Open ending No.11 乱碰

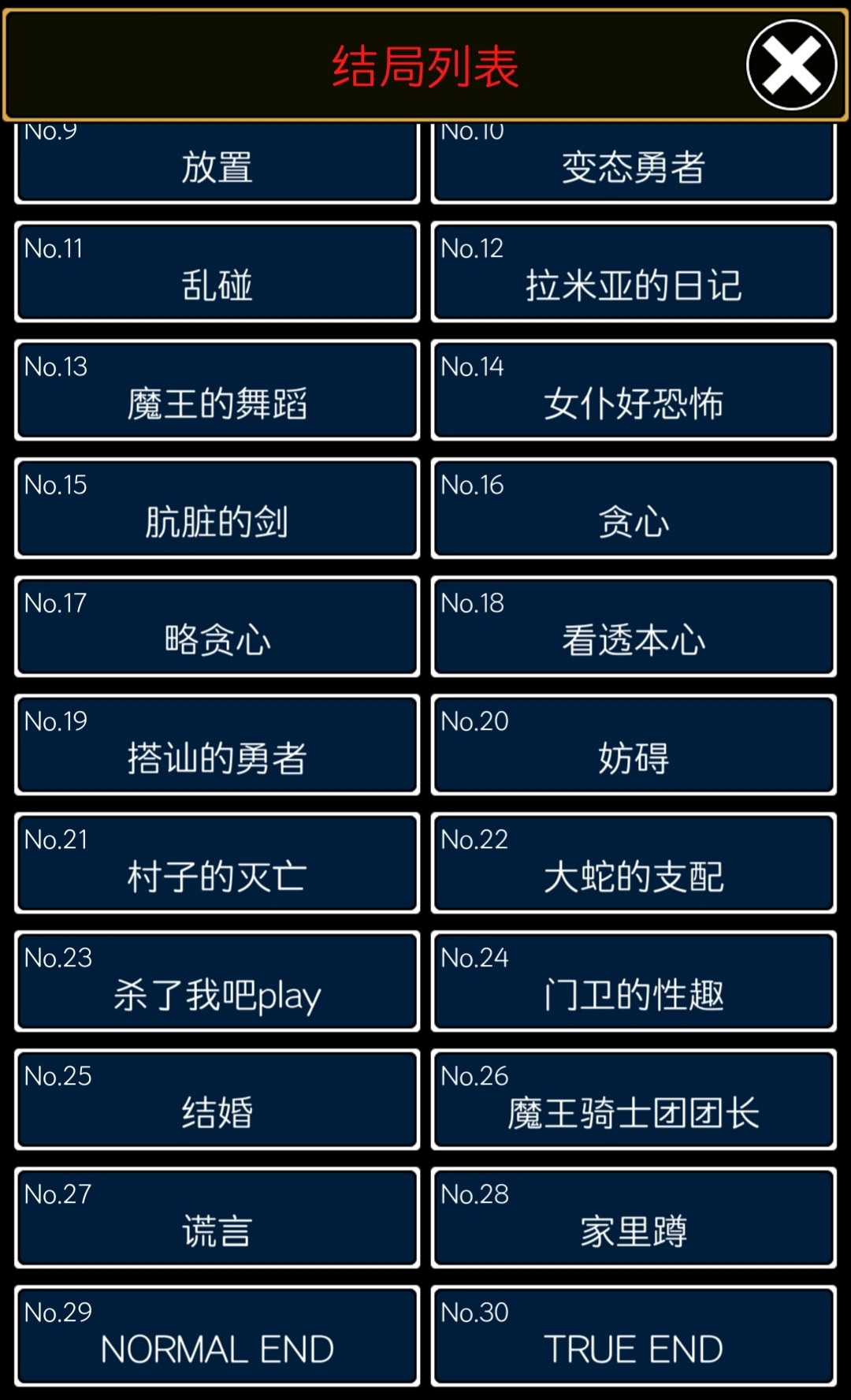(x=217, y=272)
